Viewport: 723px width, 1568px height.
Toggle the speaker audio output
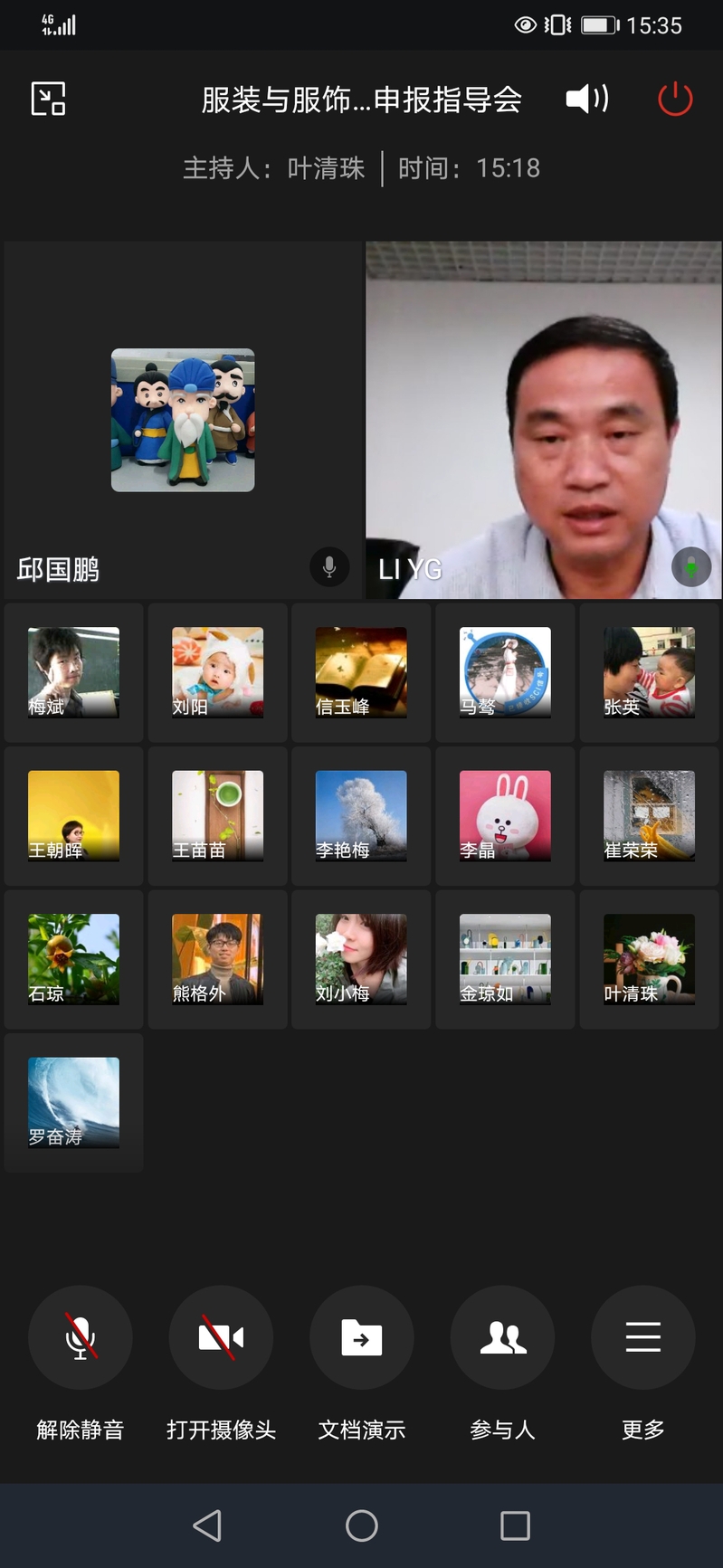pos(586,99)
